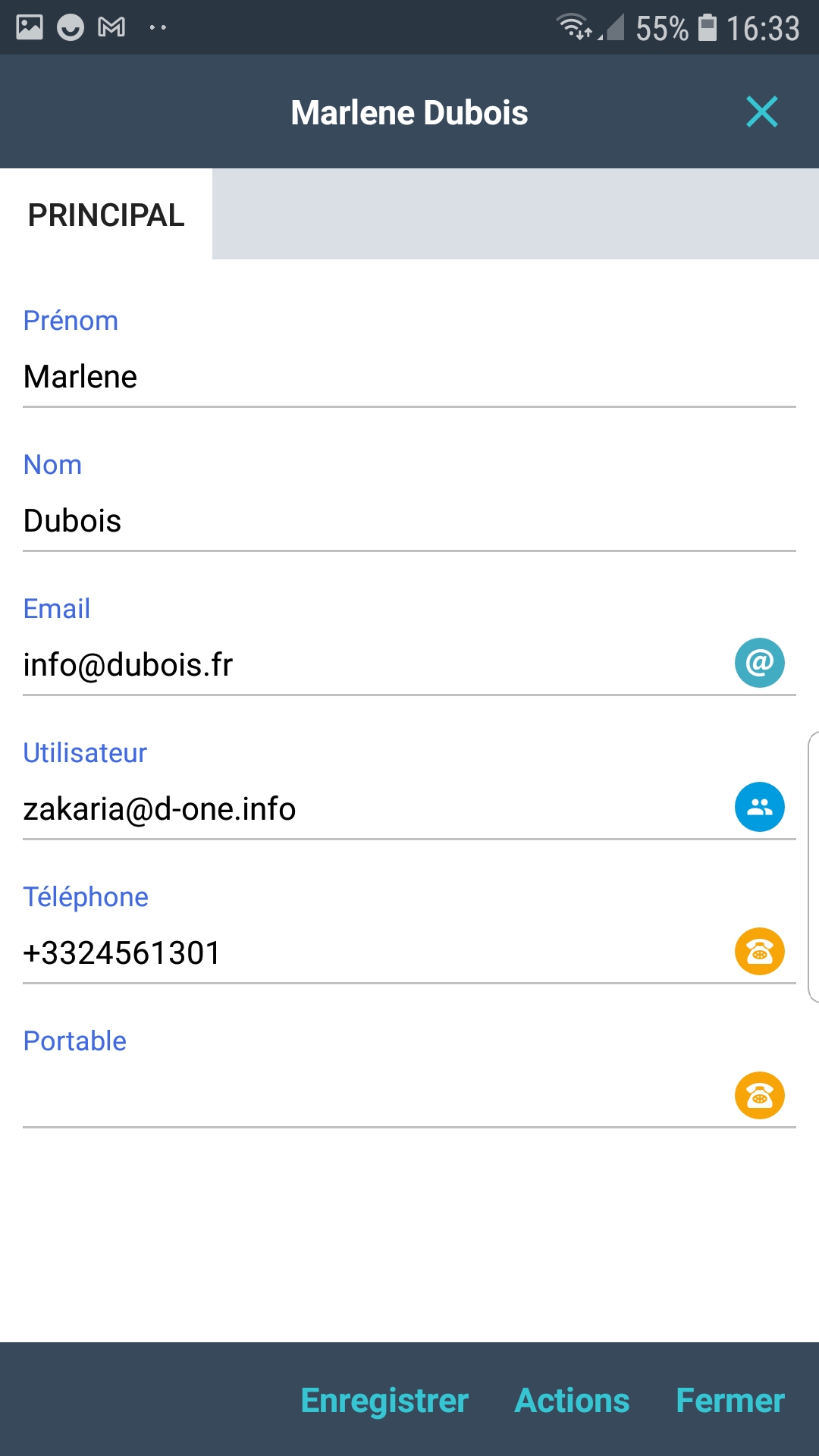Save the contact with Enregistrer
This screenshot has height=1456, width=819.
384,1401
